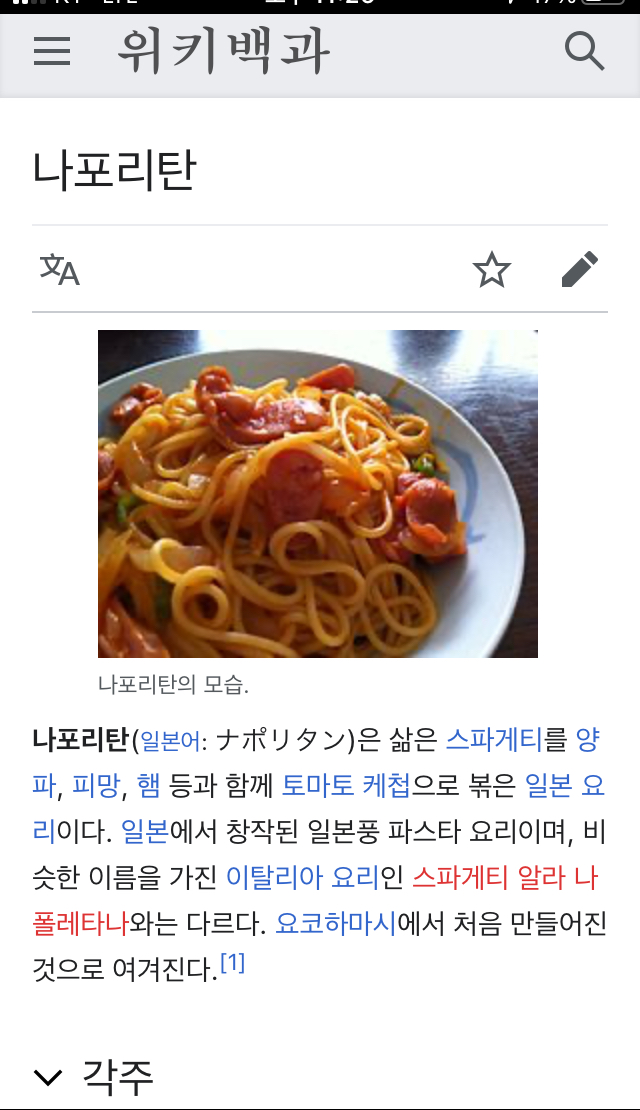Jump to footnote reference [1]
This screenshot has height=1110, width=640.
point(232,964)
